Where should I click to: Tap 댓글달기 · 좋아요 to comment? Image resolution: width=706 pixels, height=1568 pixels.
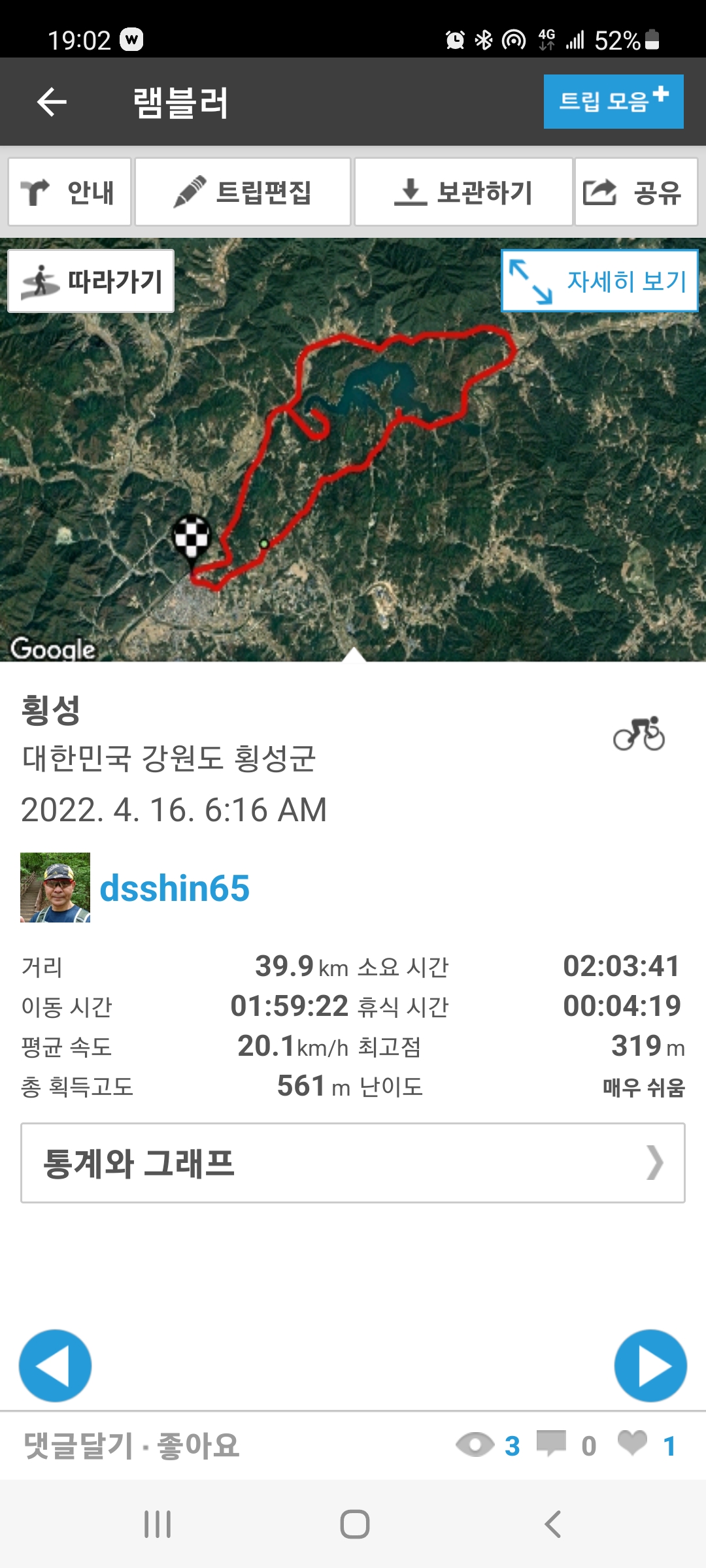coord(131,1445)
